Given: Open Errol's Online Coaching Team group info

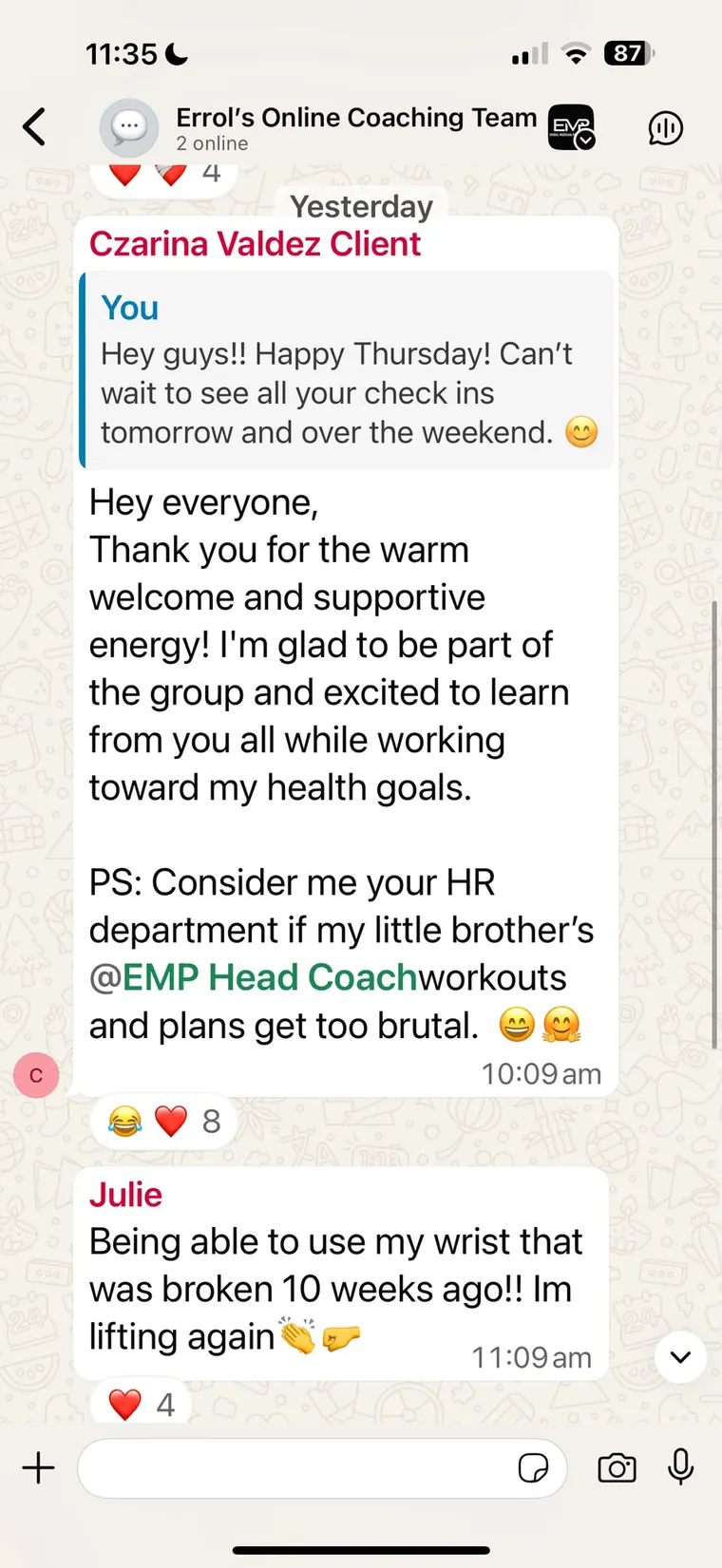Looking at the screenshot, I should (356, 128).
